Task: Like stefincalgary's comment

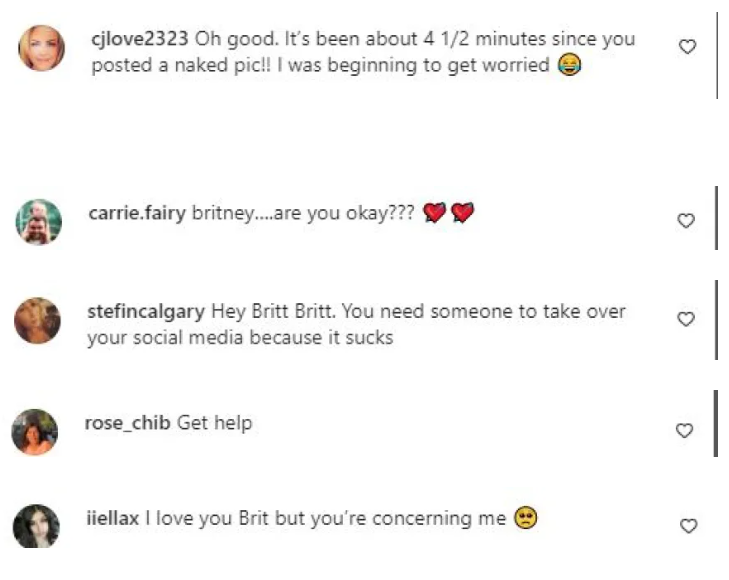Action: (x=686, y=319)
